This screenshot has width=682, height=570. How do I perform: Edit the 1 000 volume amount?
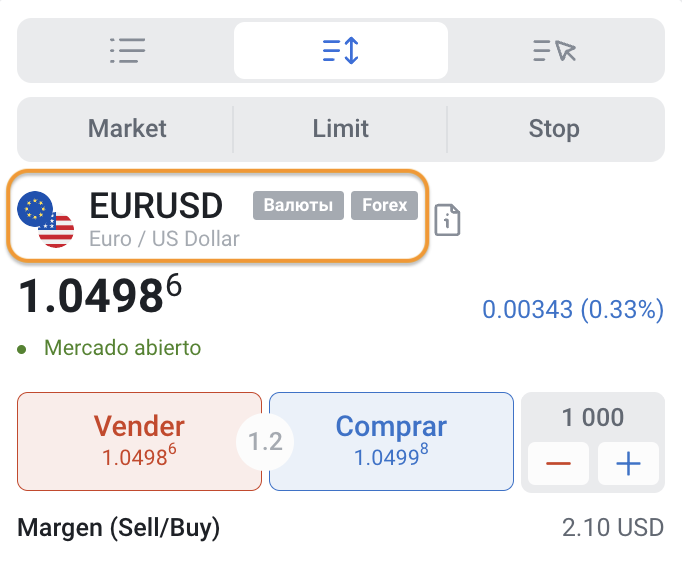592,417
